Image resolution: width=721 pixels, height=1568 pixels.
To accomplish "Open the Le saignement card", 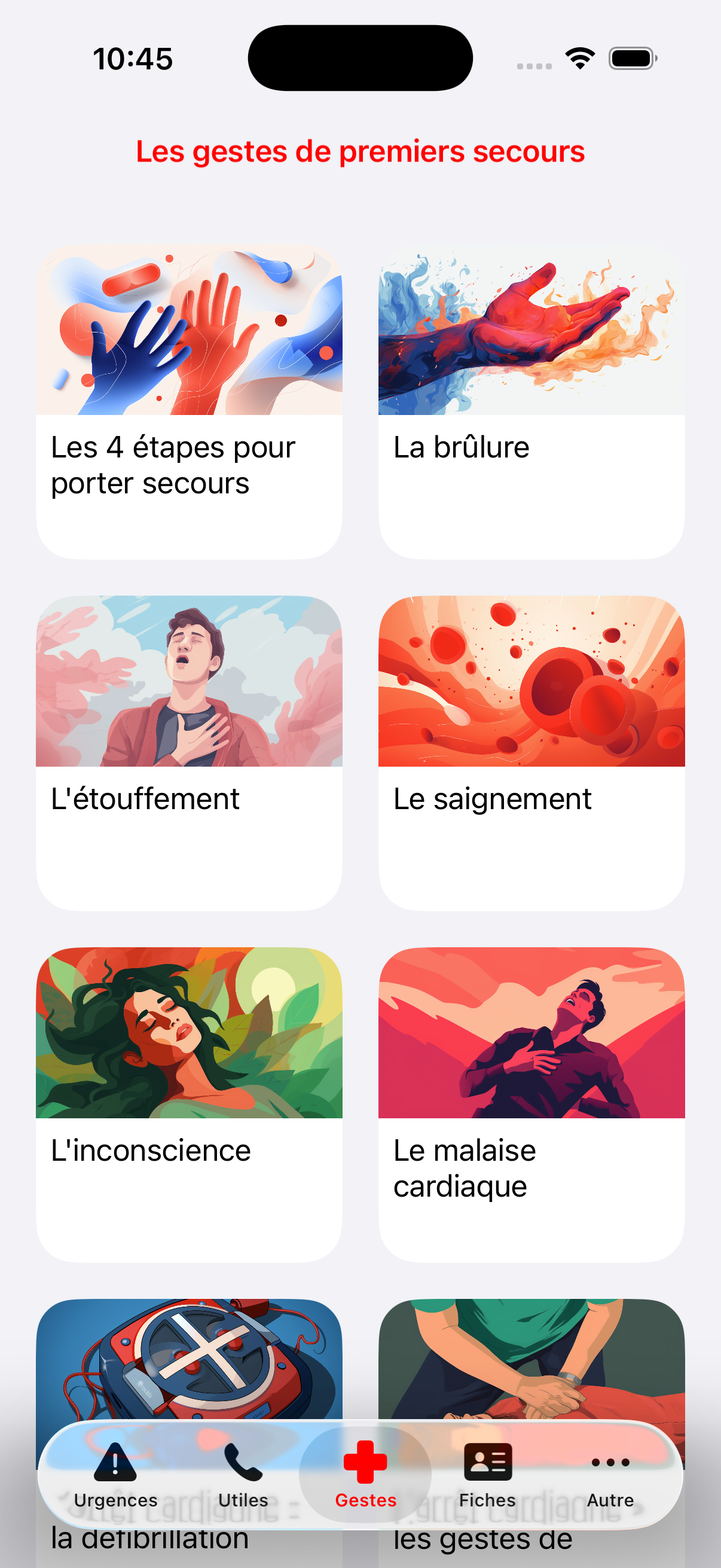I will point(531,753).
